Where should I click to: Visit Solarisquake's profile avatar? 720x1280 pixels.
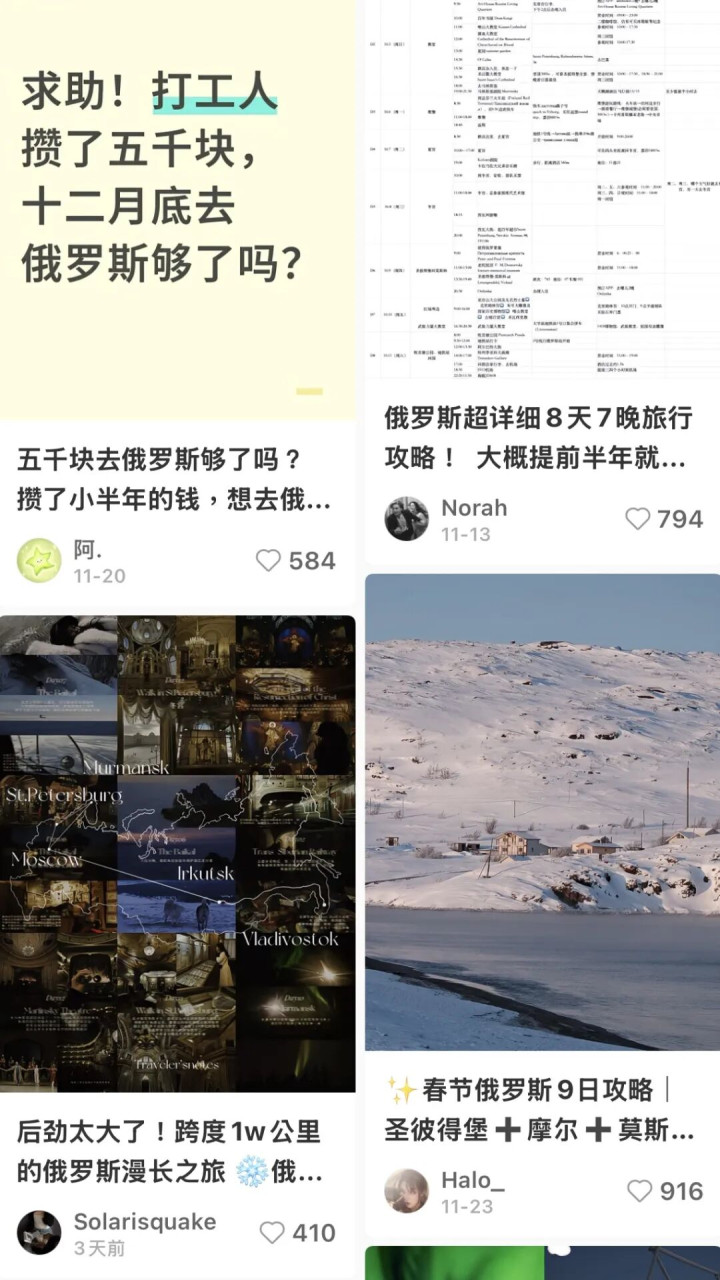click(x=39, y=1233)
